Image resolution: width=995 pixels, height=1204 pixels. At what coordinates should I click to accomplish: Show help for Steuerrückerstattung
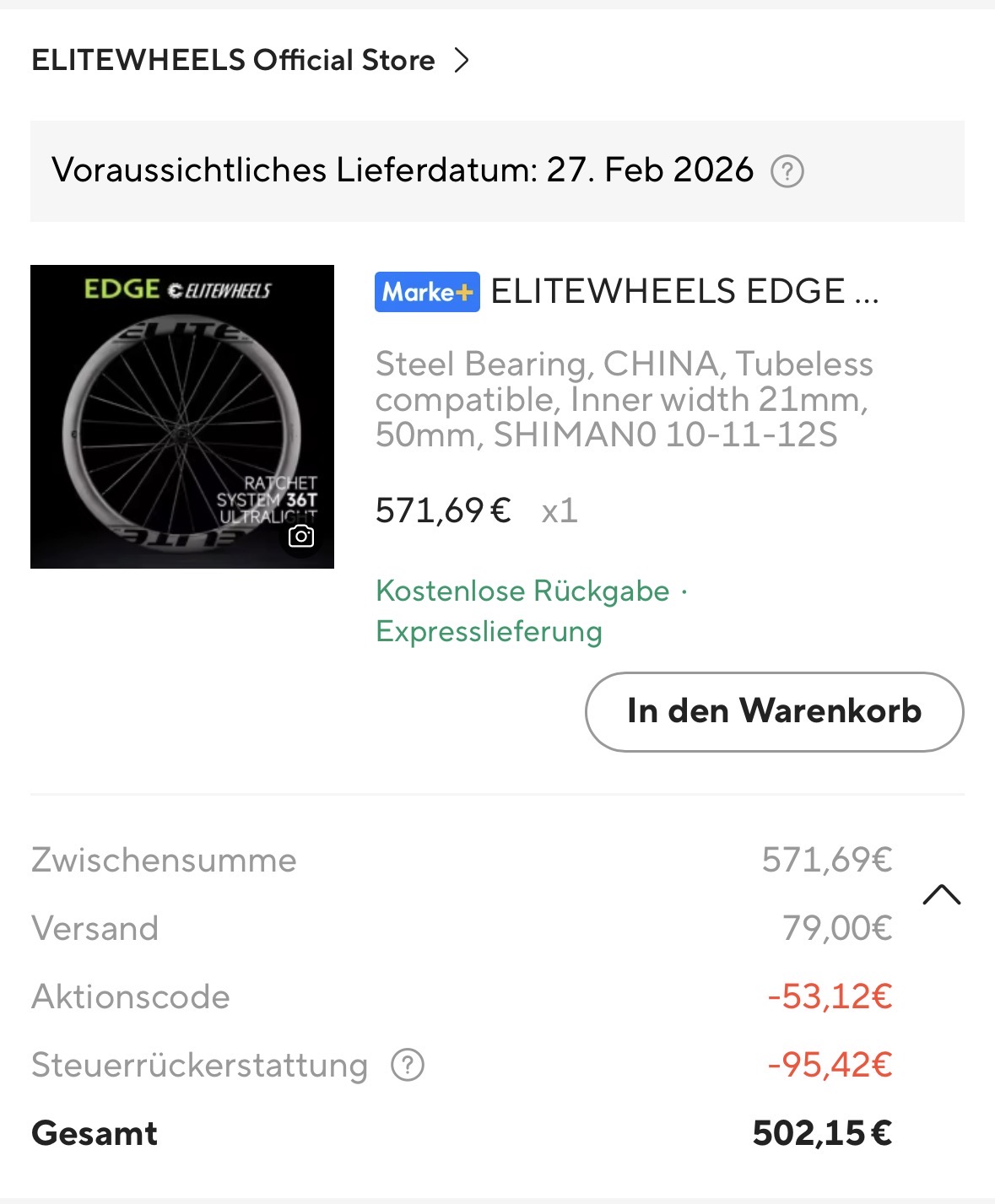click(408, 1066)
